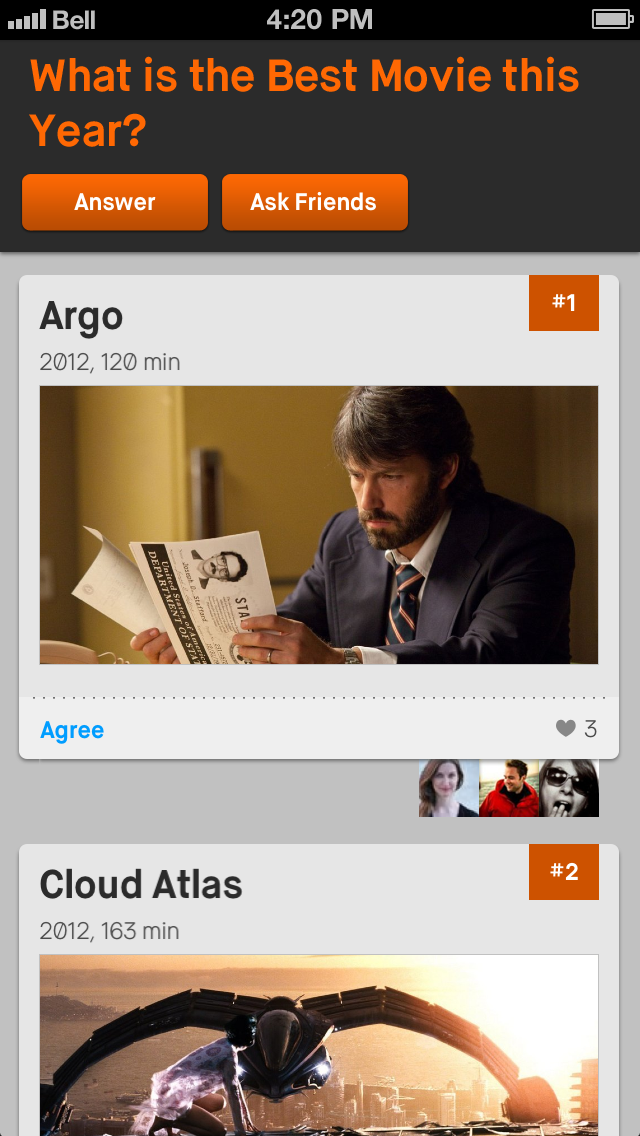Agree with the Argo answer

click(x=72, y=730)
